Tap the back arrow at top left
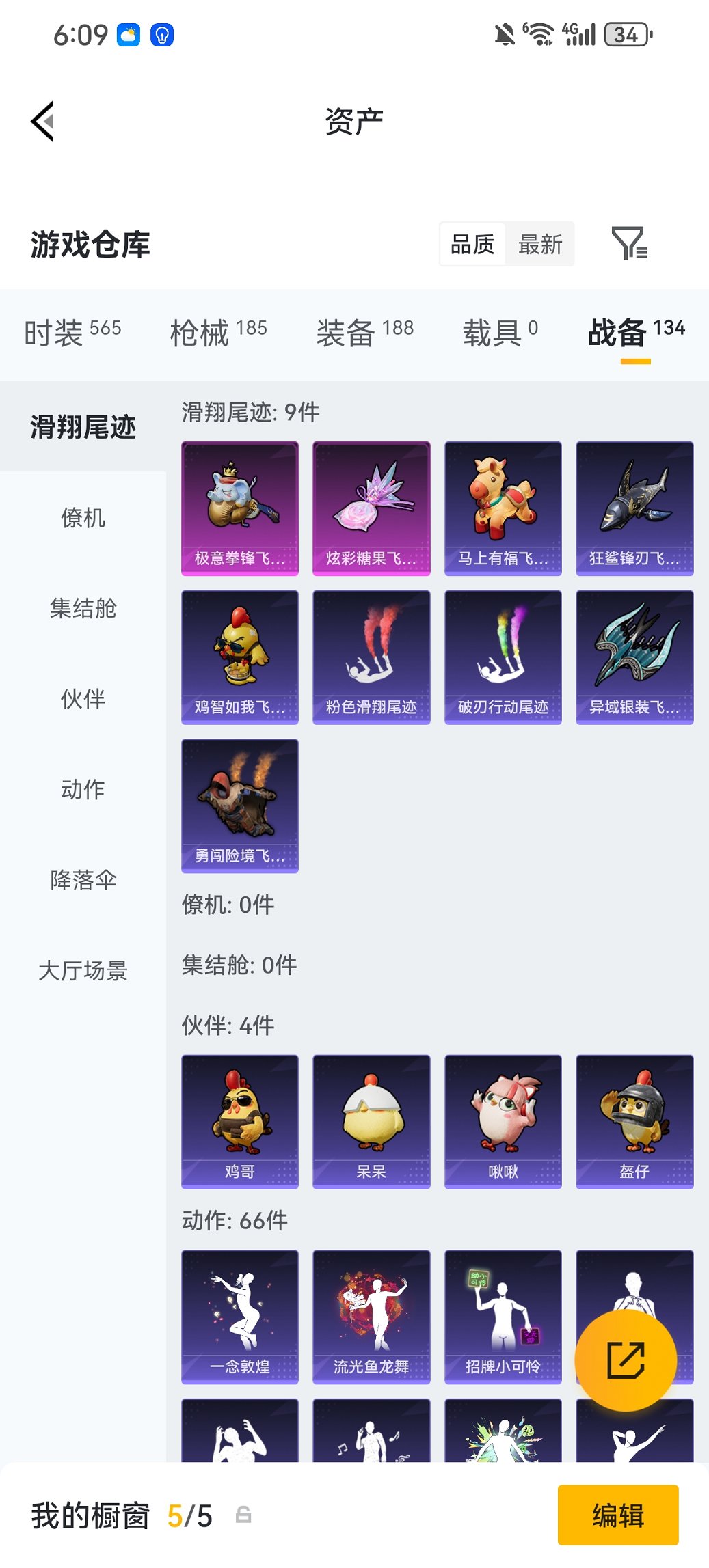 point(42,122)
